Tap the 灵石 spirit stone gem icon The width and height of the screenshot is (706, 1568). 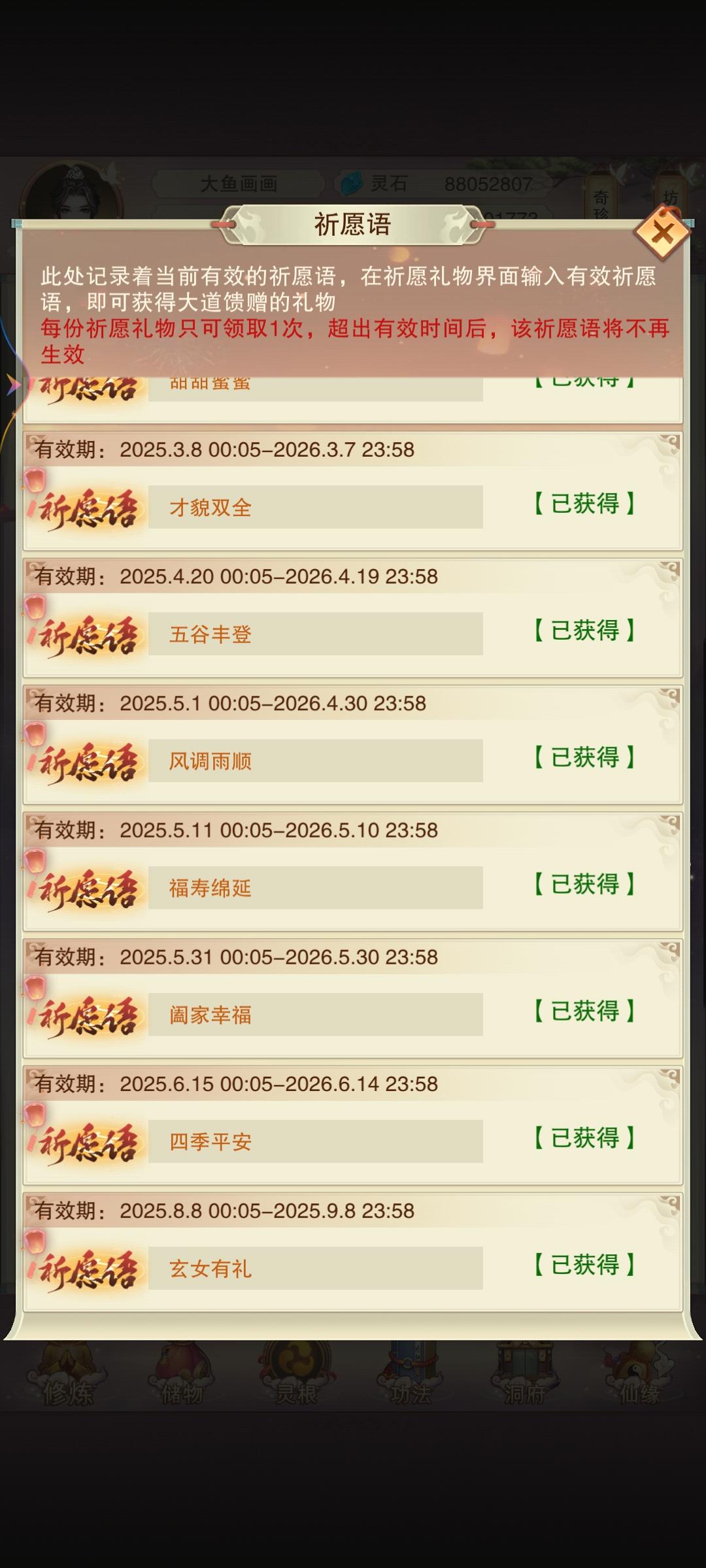click(x=354, y=184)
